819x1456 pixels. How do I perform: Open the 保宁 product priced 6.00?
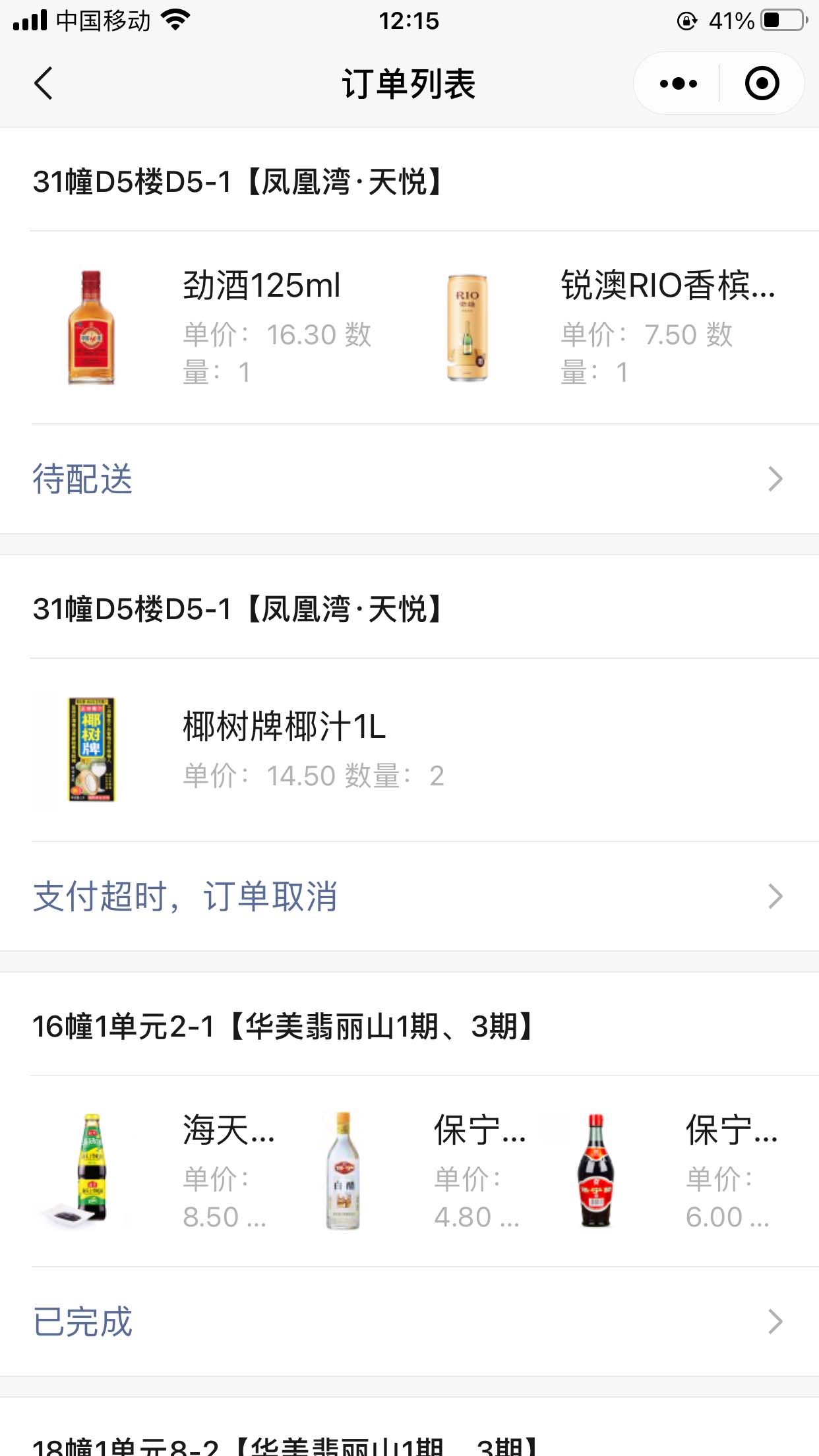click(673, 1171)
